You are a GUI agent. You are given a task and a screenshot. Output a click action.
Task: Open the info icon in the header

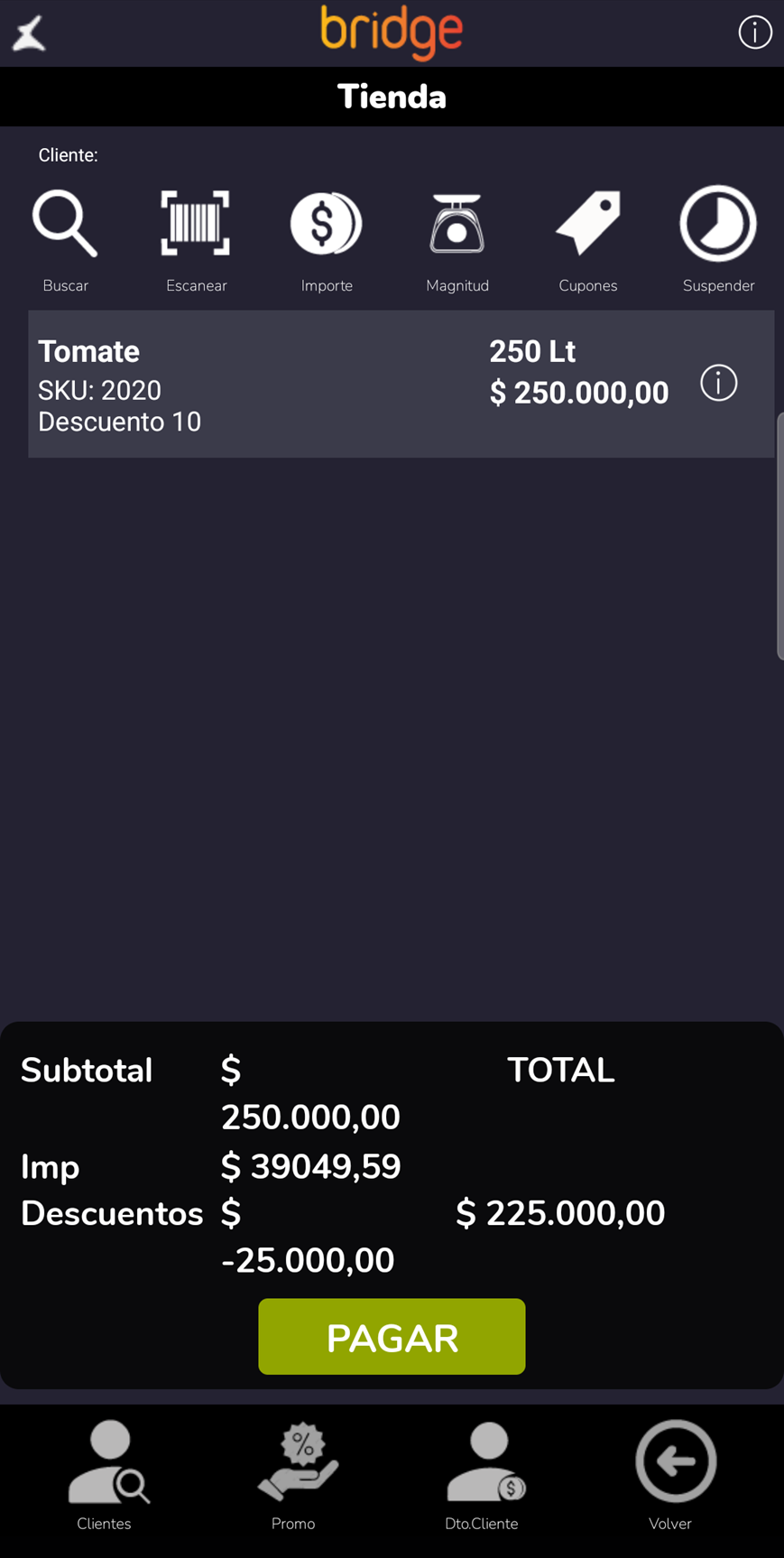point(755,32)
